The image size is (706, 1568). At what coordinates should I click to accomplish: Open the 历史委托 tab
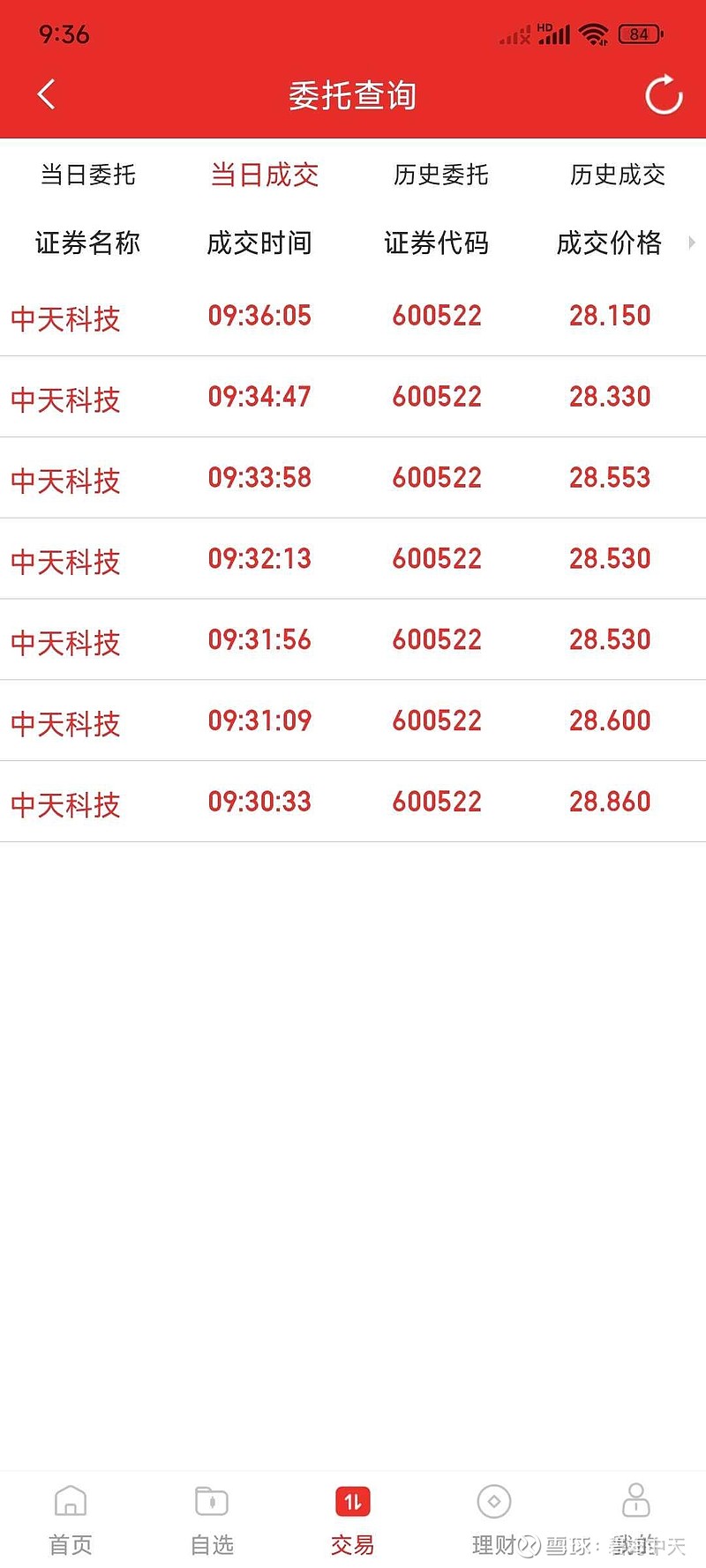pyautogui.click(x=441, y=175)
